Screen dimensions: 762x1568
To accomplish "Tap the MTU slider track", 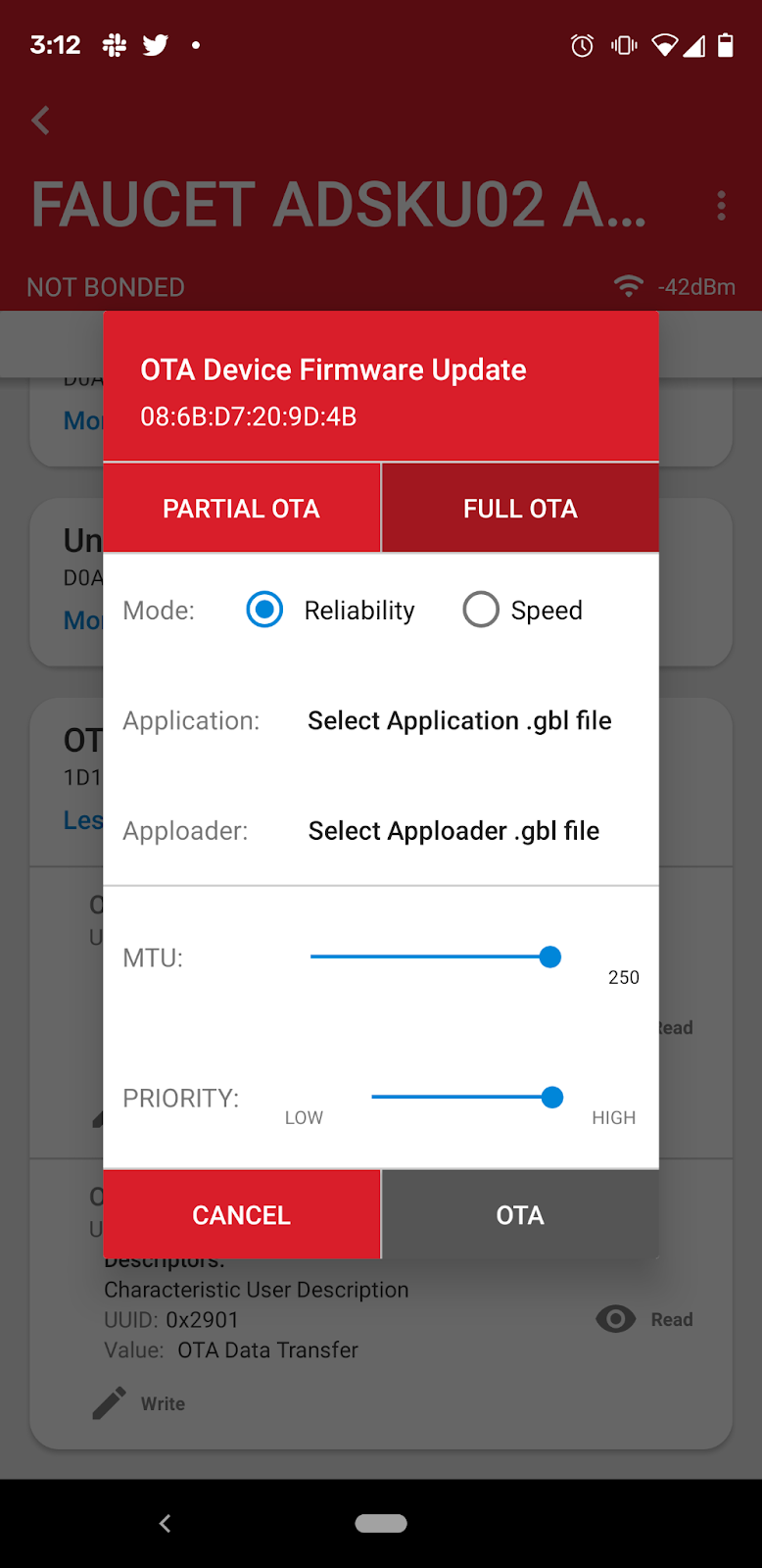I will (x=431, y=957).
